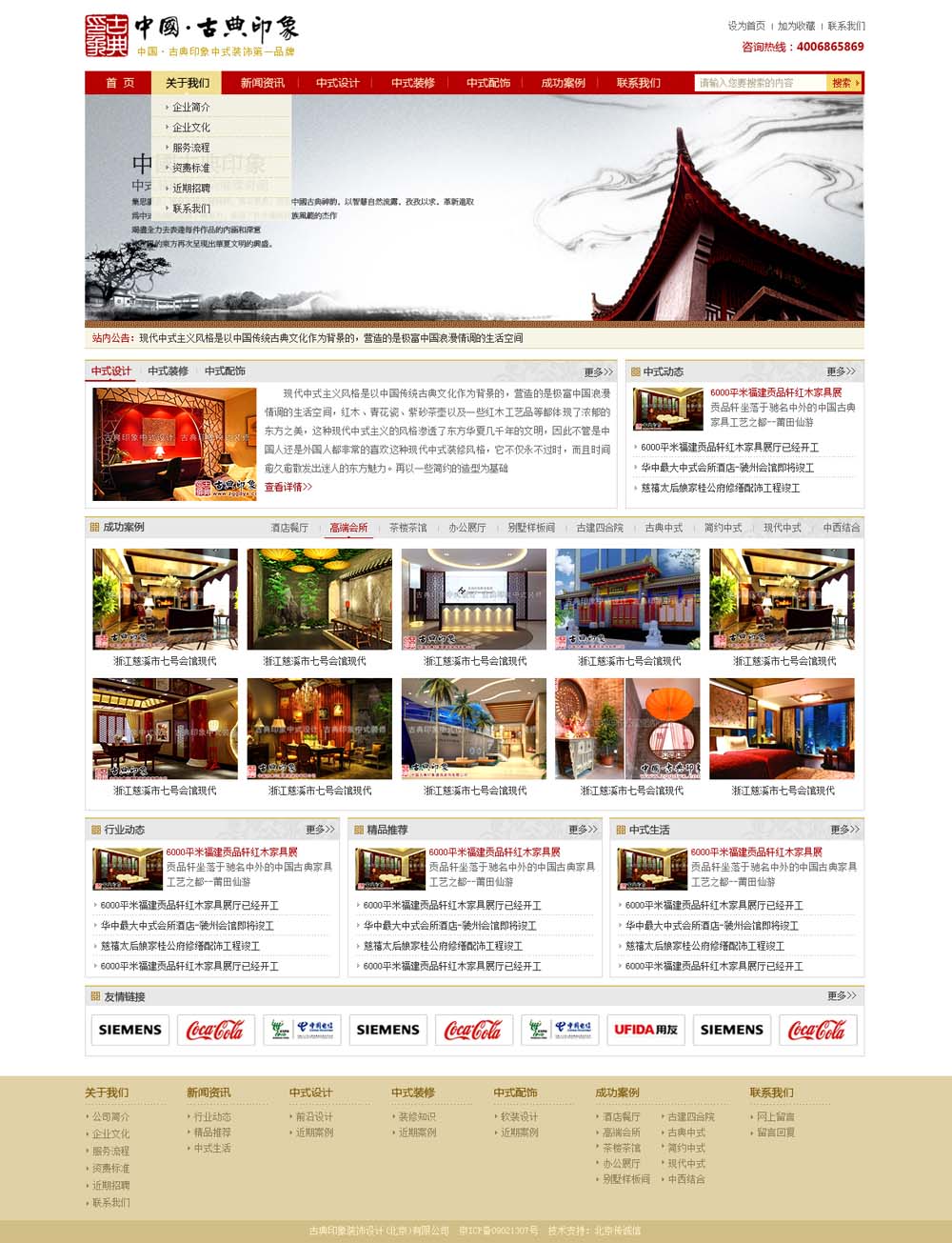Open the UFIDA 用友 partner link

(x=645, y=1030)
